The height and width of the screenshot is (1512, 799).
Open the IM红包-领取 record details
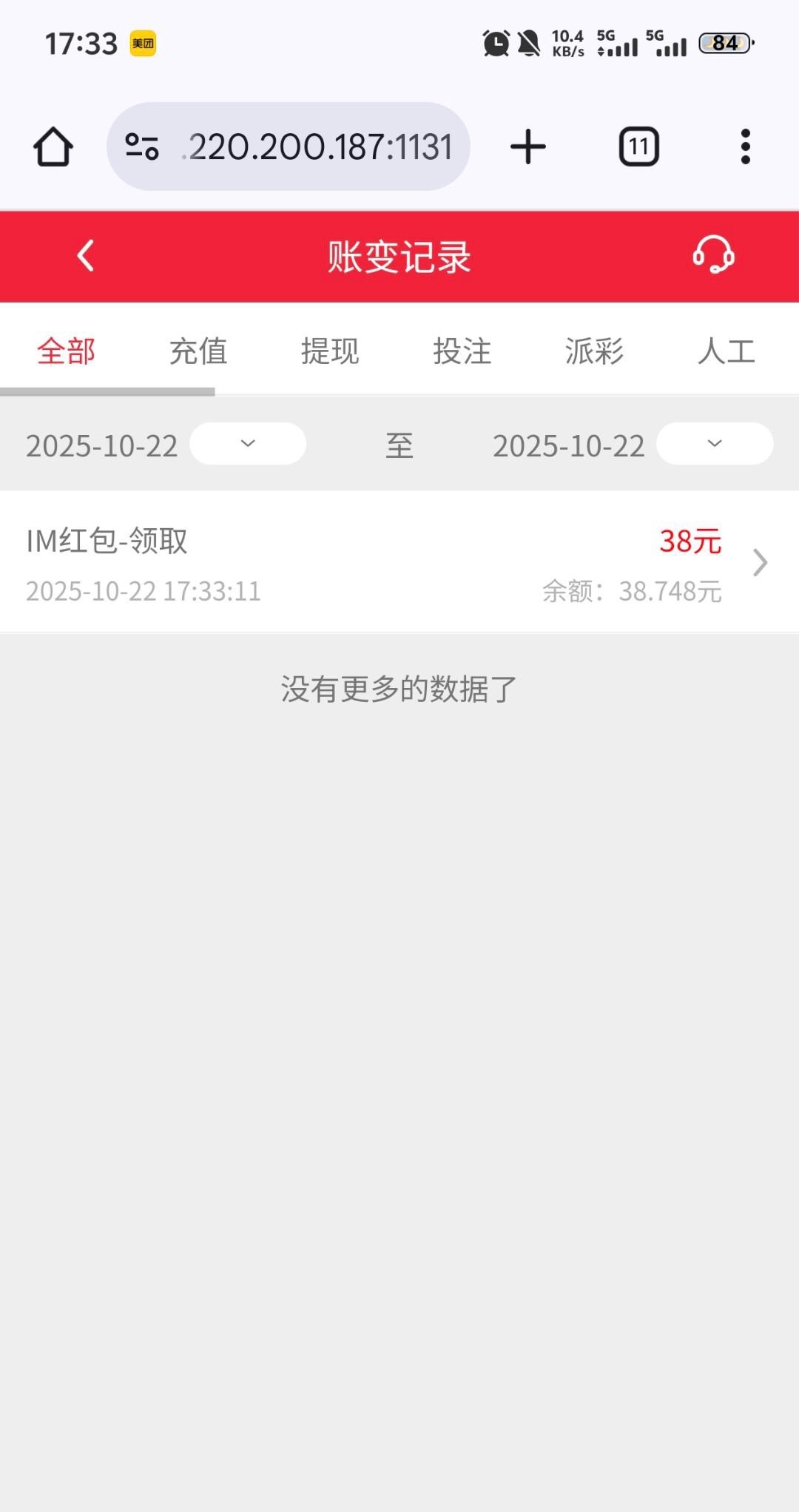[x=399, y=564]
